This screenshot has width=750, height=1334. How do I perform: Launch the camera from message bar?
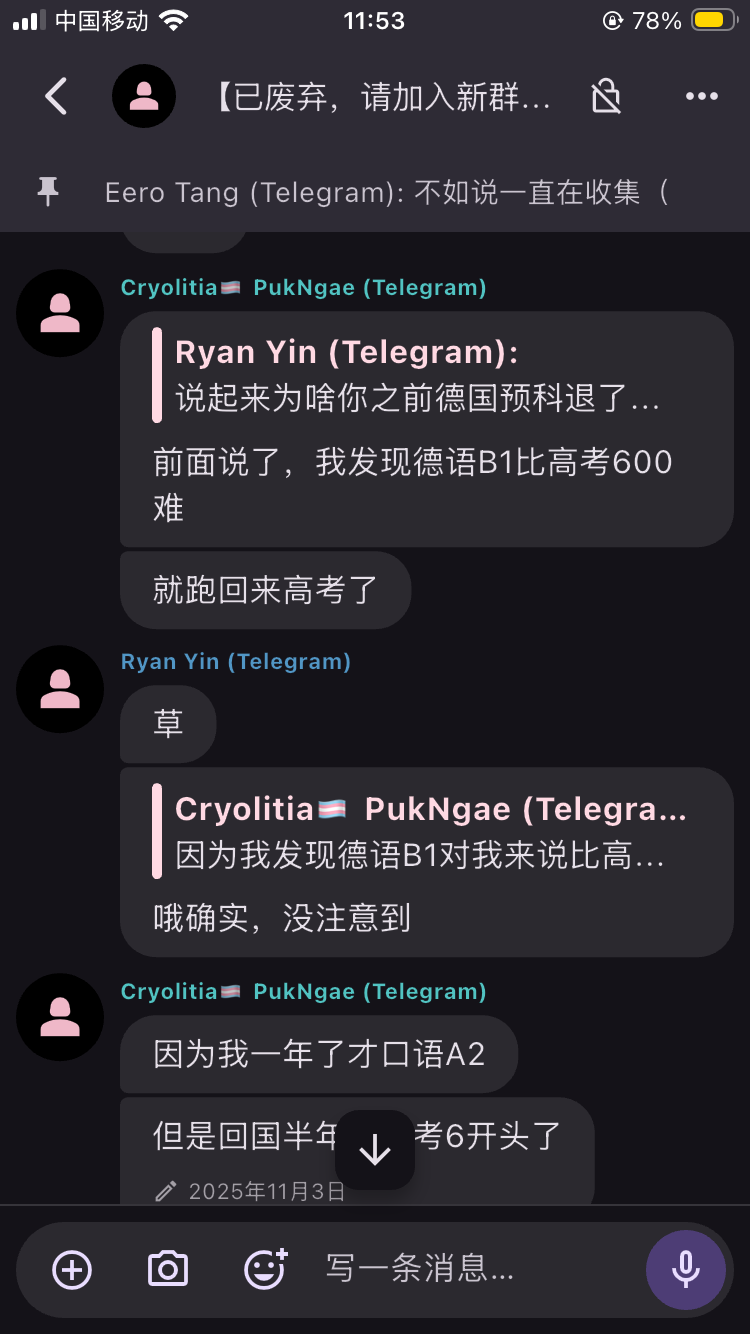167,1269
